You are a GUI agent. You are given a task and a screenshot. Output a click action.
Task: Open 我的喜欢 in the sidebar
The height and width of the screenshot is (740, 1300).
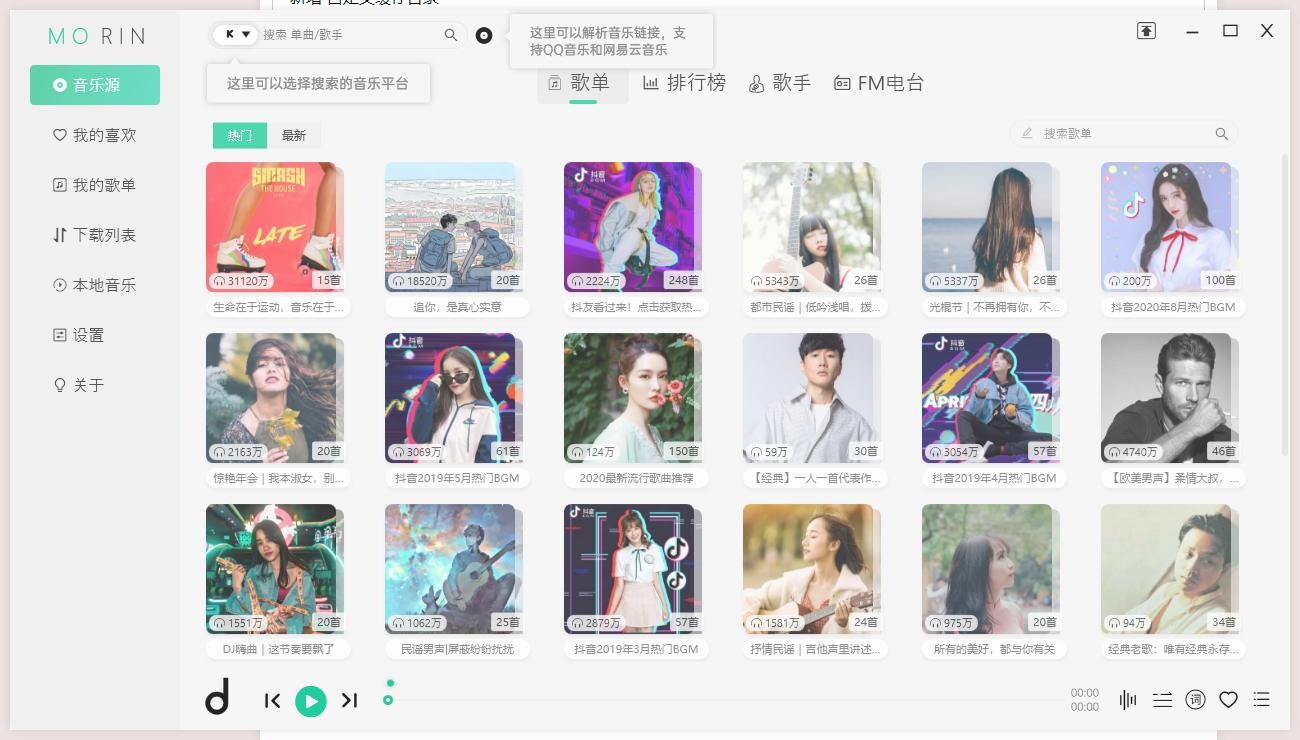95,135
